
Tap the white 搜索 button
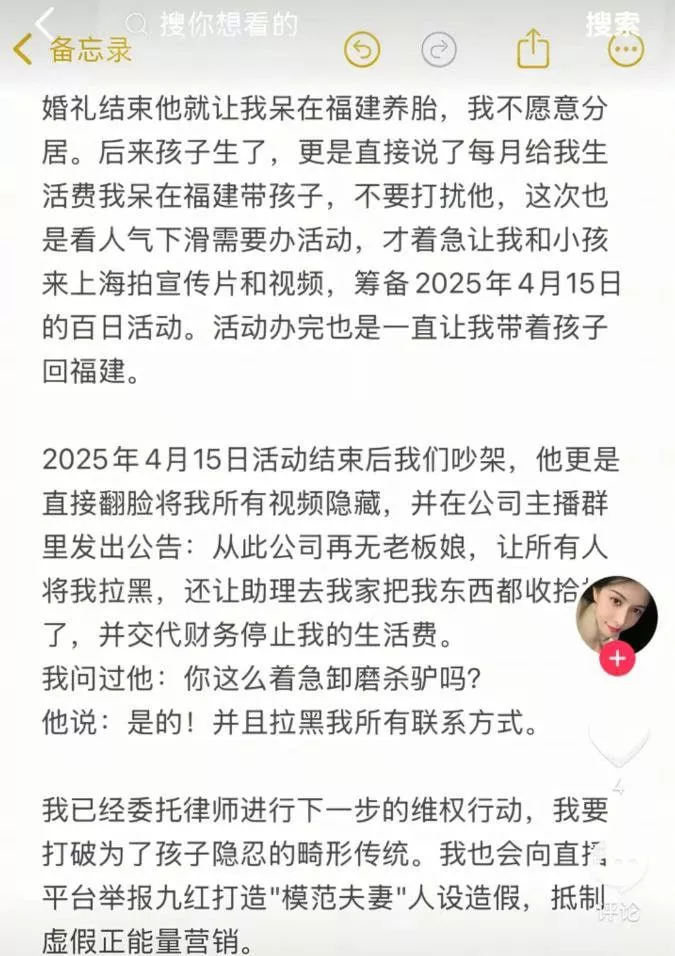612,24
